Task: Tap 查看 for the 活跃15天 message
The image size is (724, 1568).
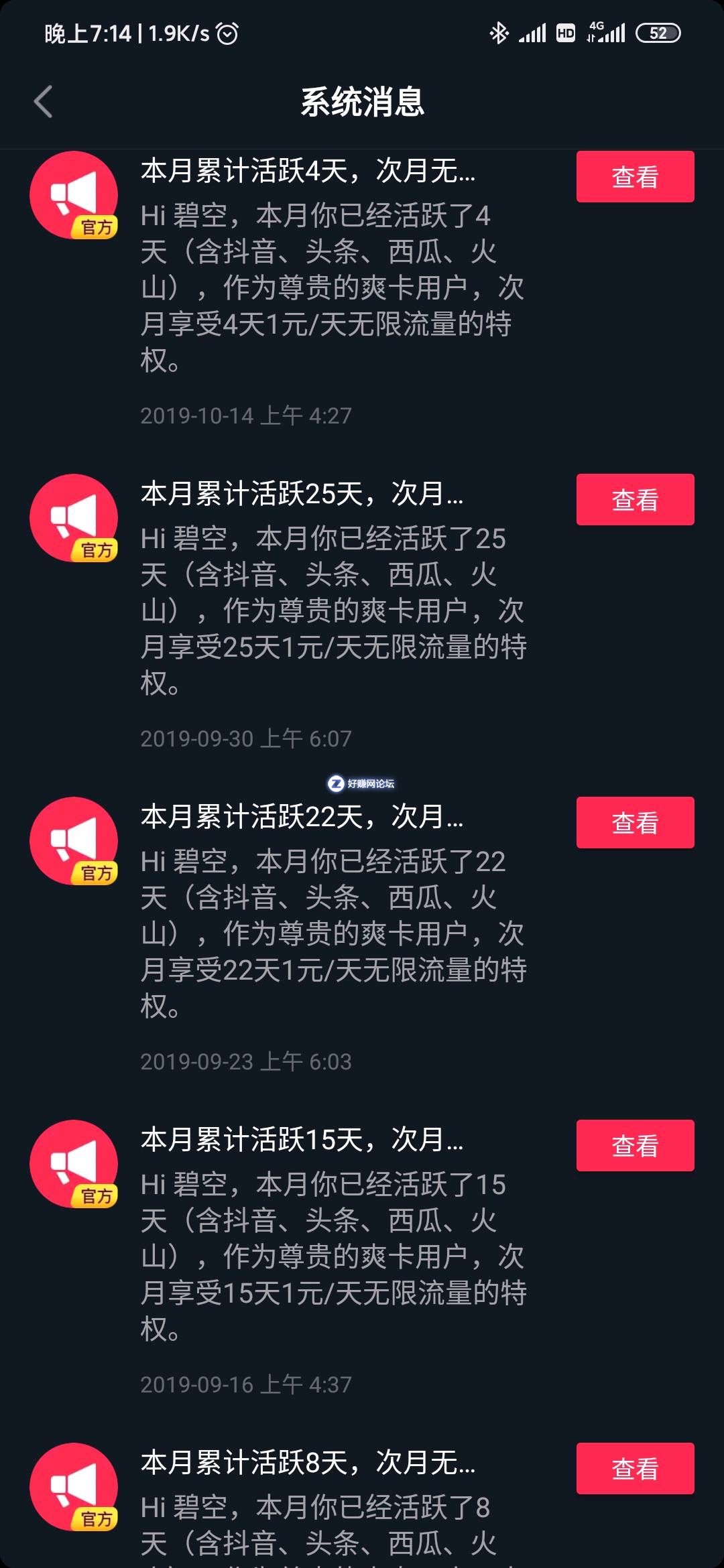Action: coord(635,1146)
